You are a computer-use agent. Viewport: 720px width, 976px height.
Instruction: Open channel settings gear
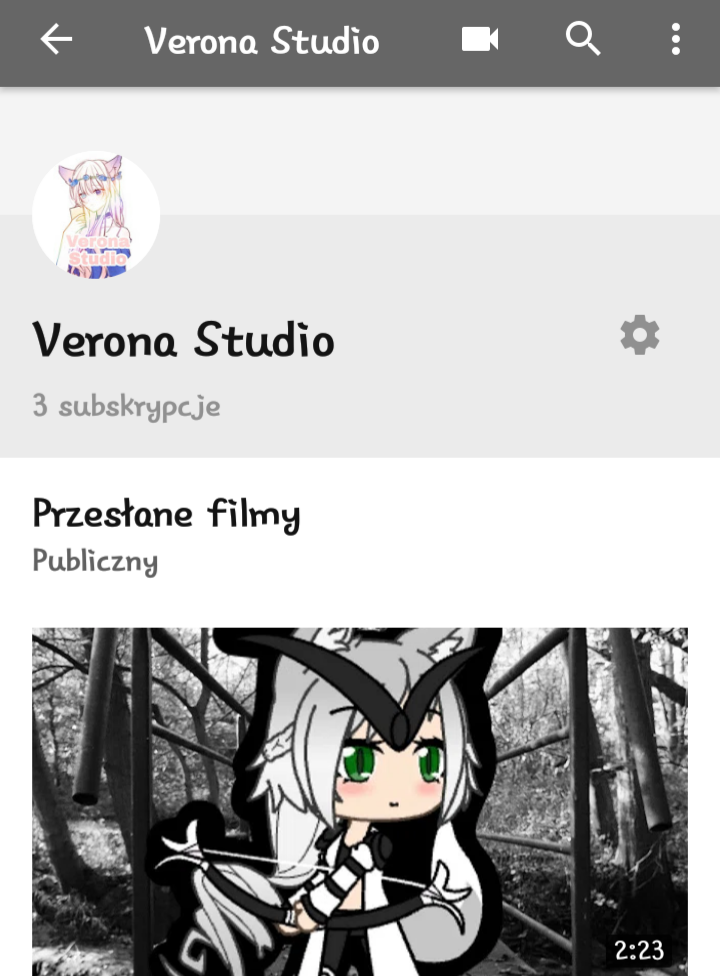coord(640,335)
